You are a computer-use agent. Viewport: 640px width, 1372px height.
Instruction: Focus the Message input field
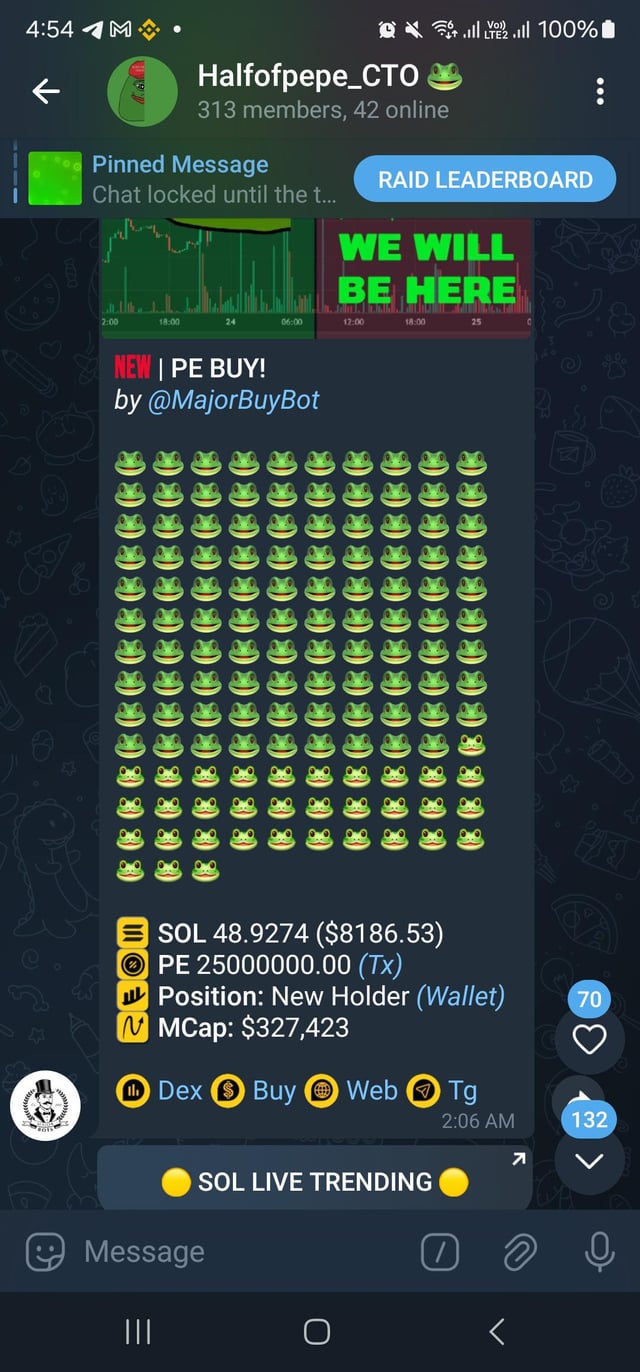pos(240,1252)
